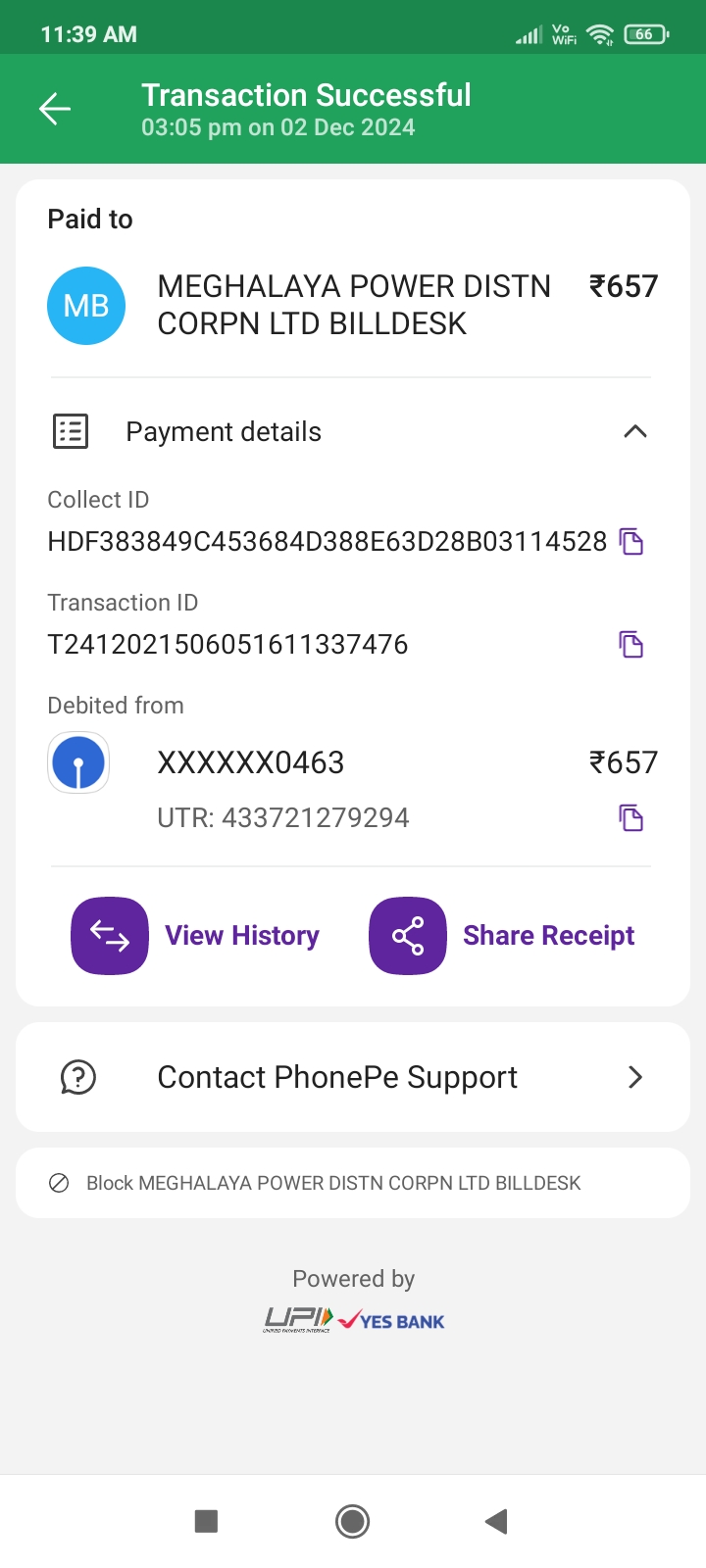Copy the UTR number

click(631, 817)
